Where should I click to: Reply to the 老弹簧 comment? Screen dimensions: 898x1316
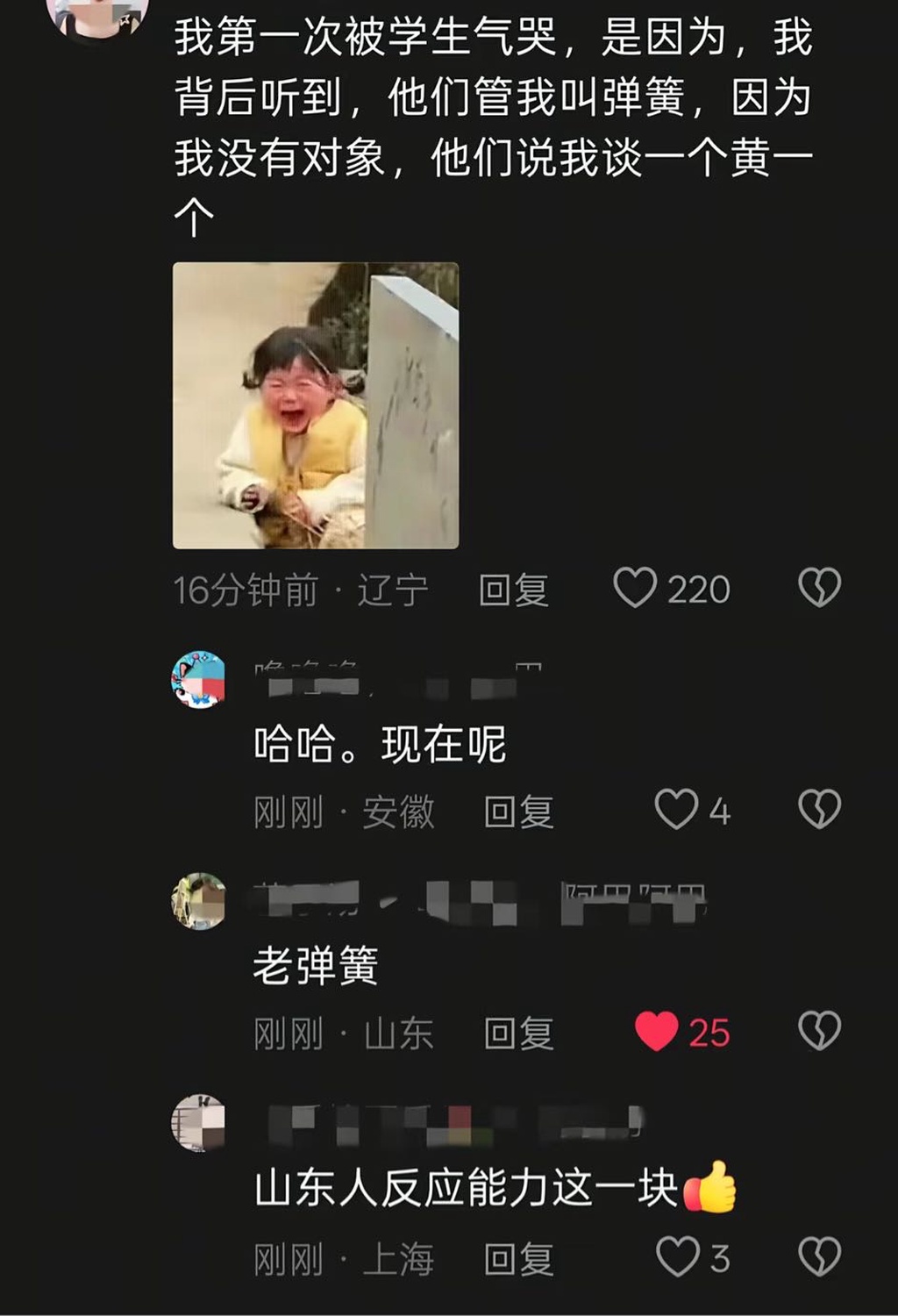pyautogui.click(x=519, y=1033)
